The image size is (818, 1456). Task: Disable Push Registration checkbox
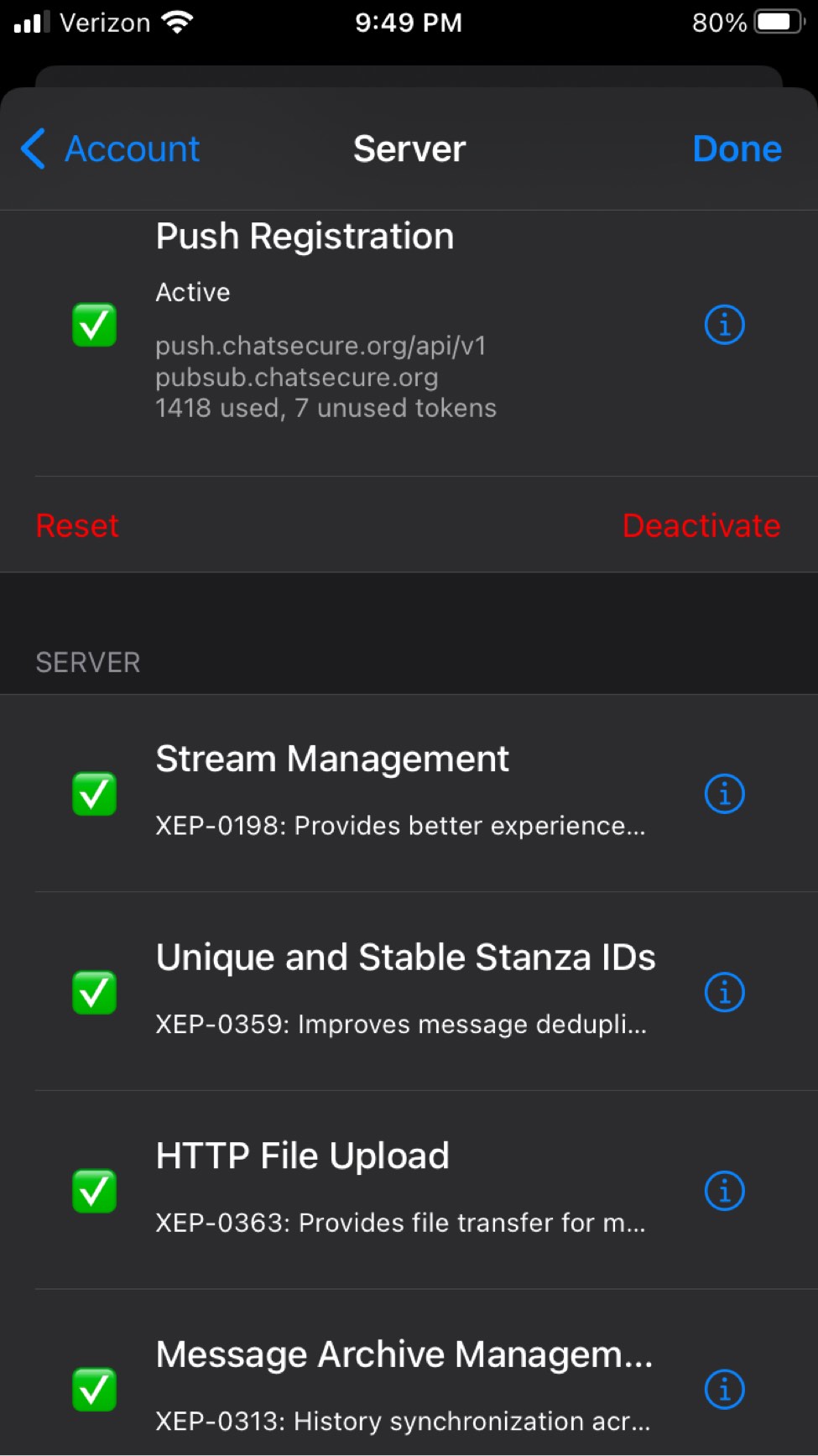click(94, 325)
